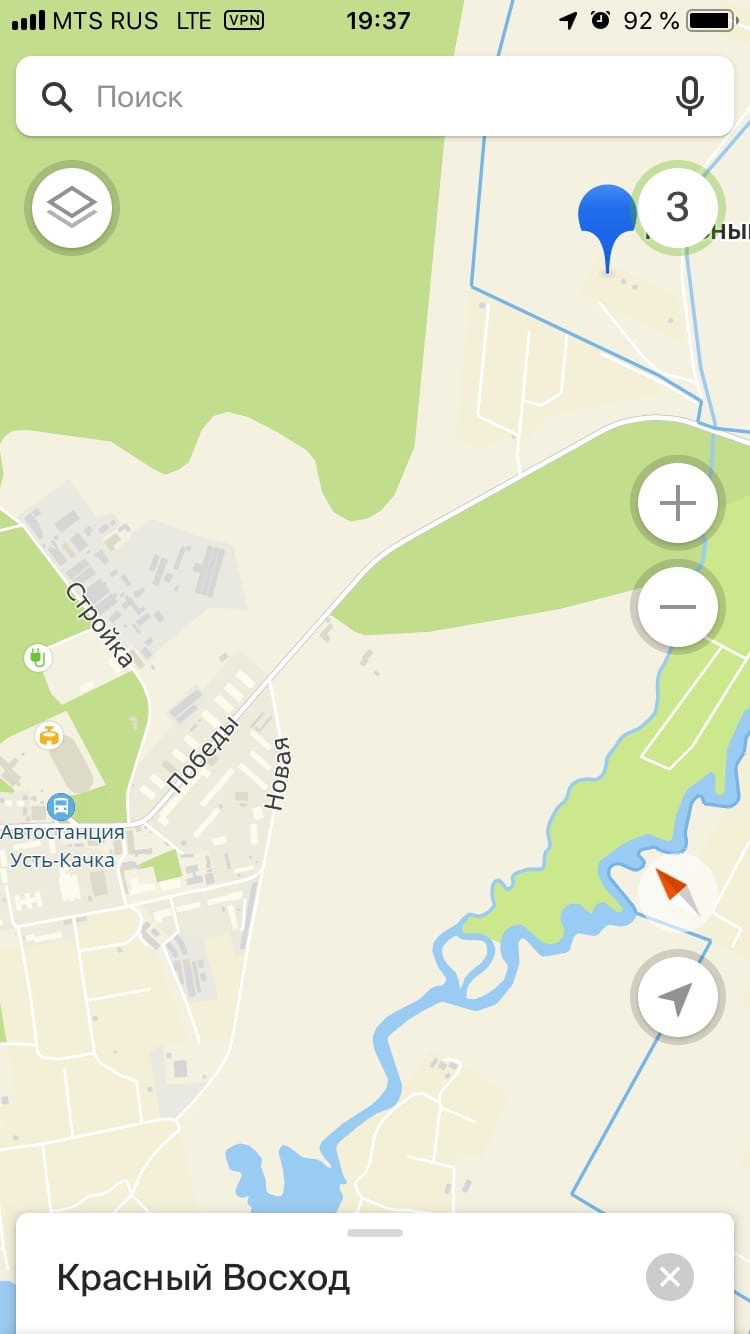The height and width of the screenshot is (1334, 750).
Task: Open the orange car service marker
Action: point(48,736)
